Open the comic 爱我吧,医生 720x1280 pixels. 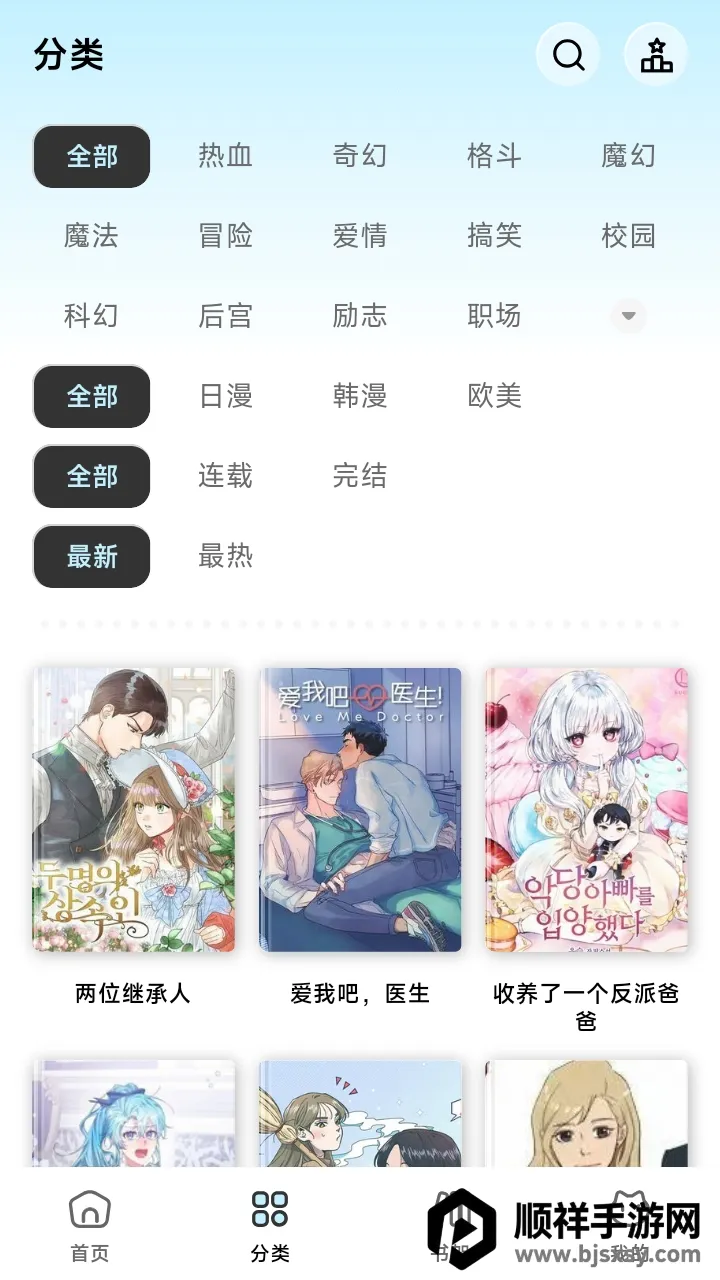[360, 810]
